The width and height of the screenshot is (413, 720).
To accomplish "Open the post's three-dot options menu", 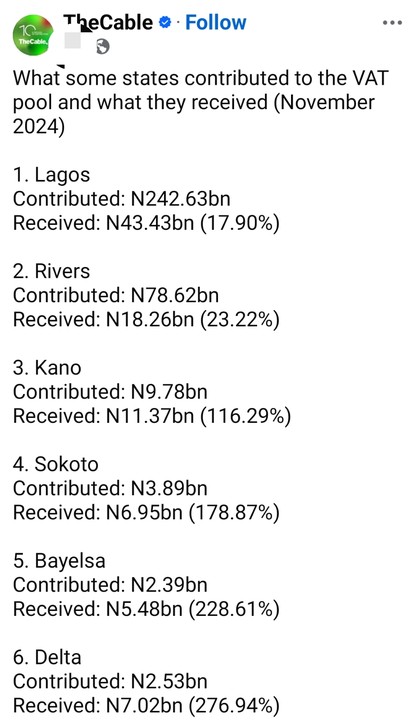I will [392, 22].
